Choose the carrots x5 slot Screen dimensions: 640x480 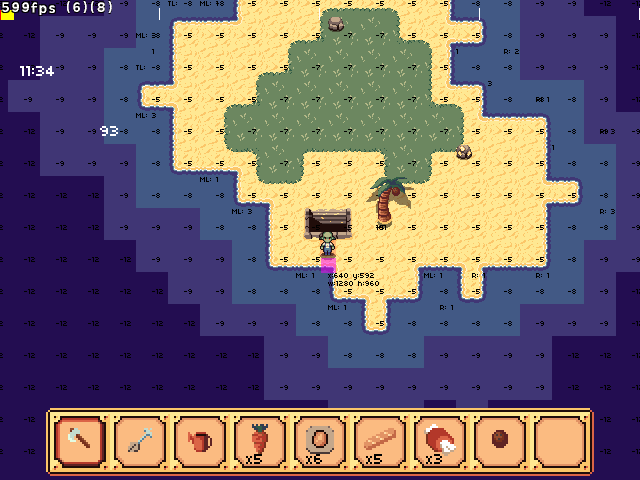[x=260, y=441]
